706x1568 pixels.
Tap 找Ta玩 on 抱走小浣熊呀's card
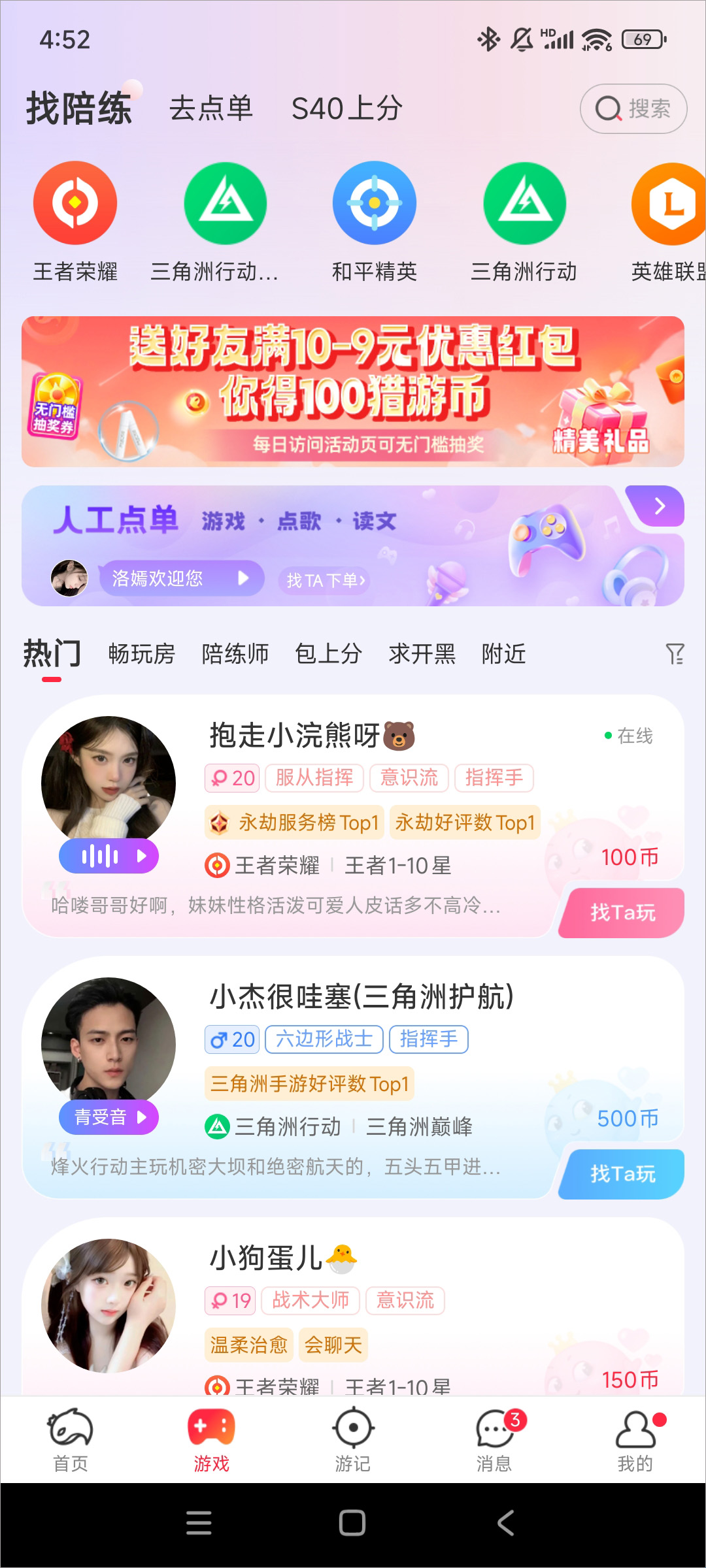point(622,913)
